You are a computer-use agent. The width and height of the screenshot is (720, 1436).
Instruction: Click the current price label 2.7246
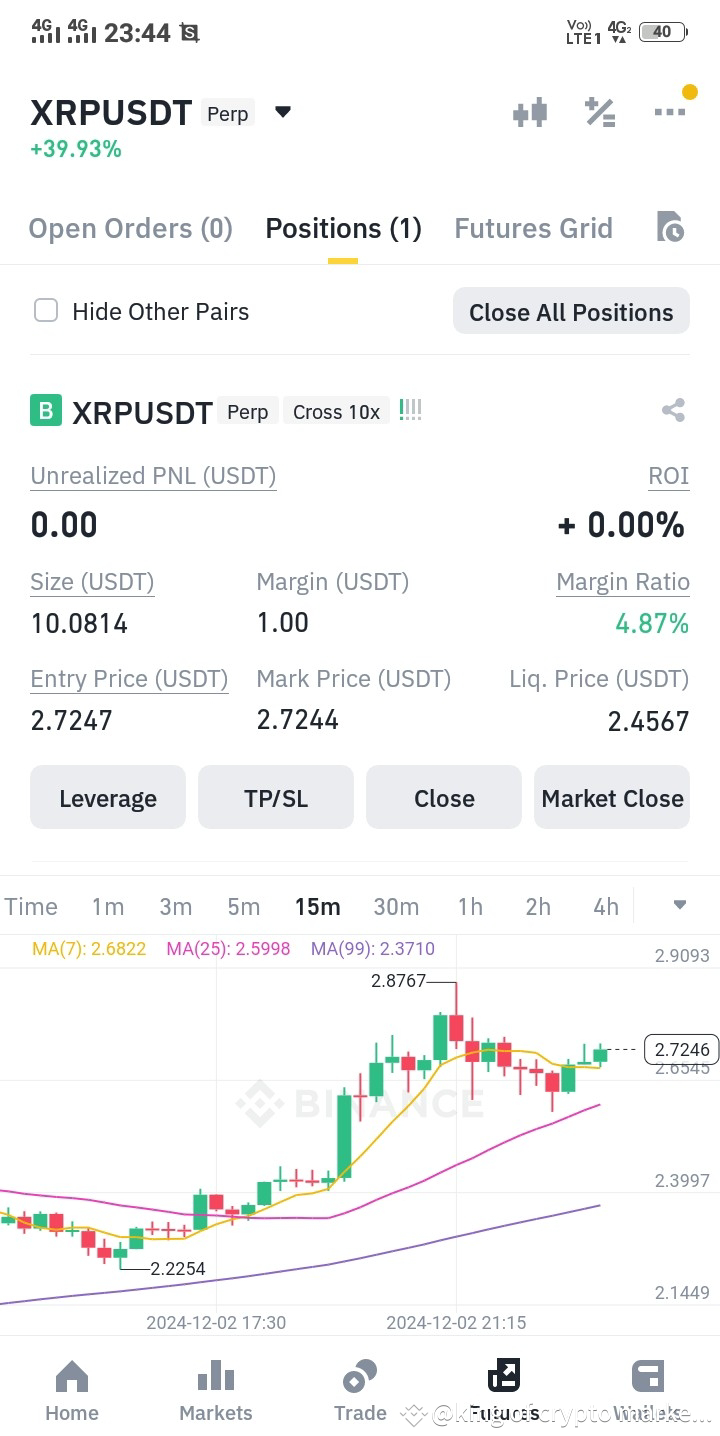[680, 1049]
